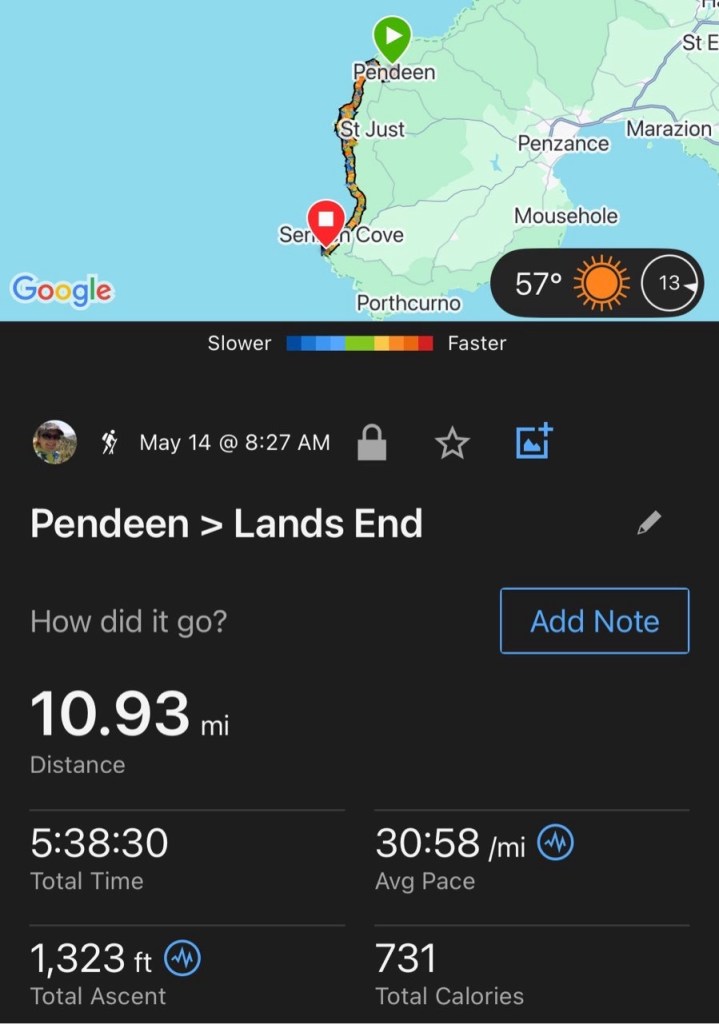719x1024 pixels.
Task: Change privacy using the lock icon
Action: [372, 443]
